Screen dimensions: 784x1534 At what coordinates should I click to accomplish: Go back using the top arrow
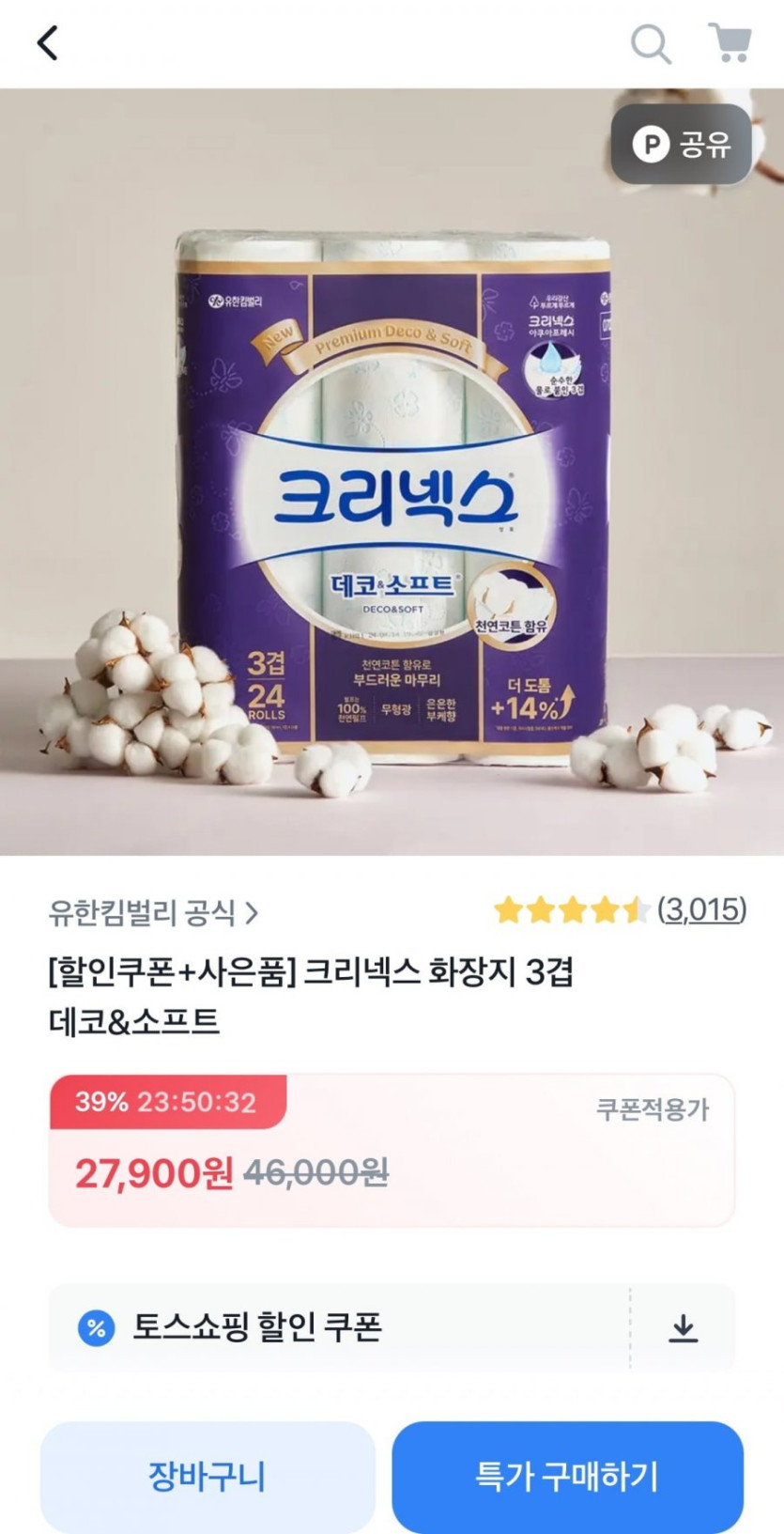[47, 42]
